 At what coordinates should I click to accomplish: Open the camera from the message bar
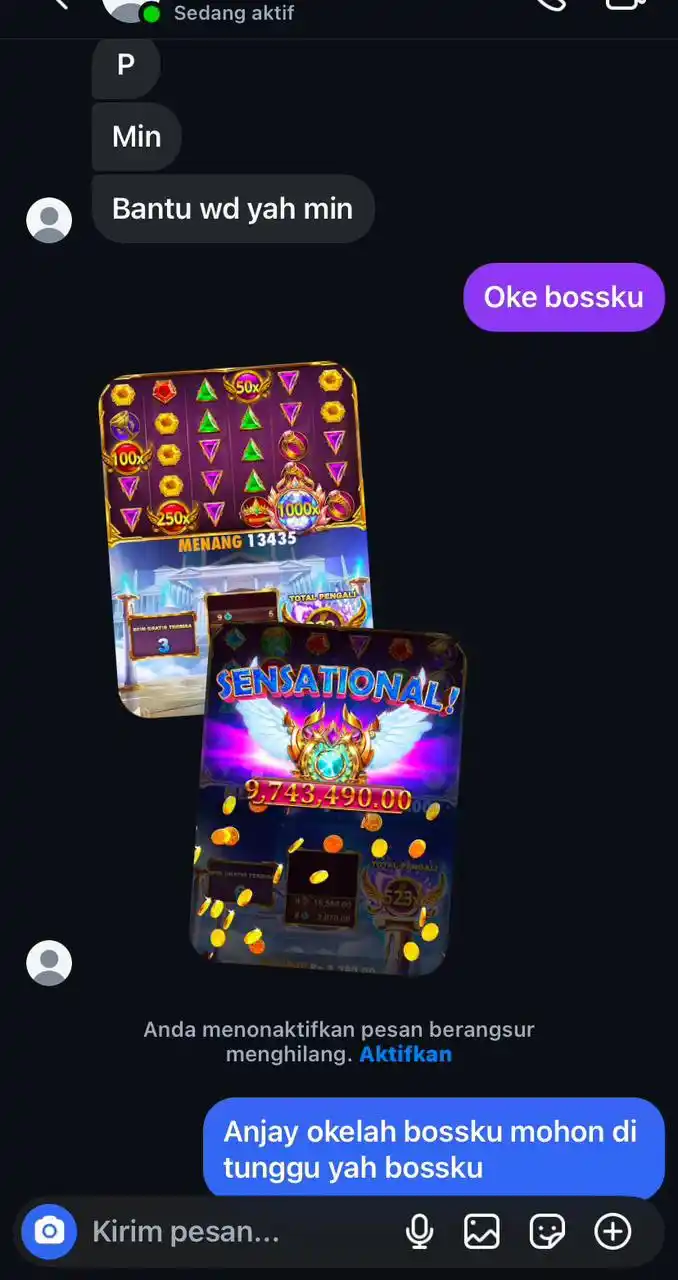pyautogui.click(x=49, y=1231)
